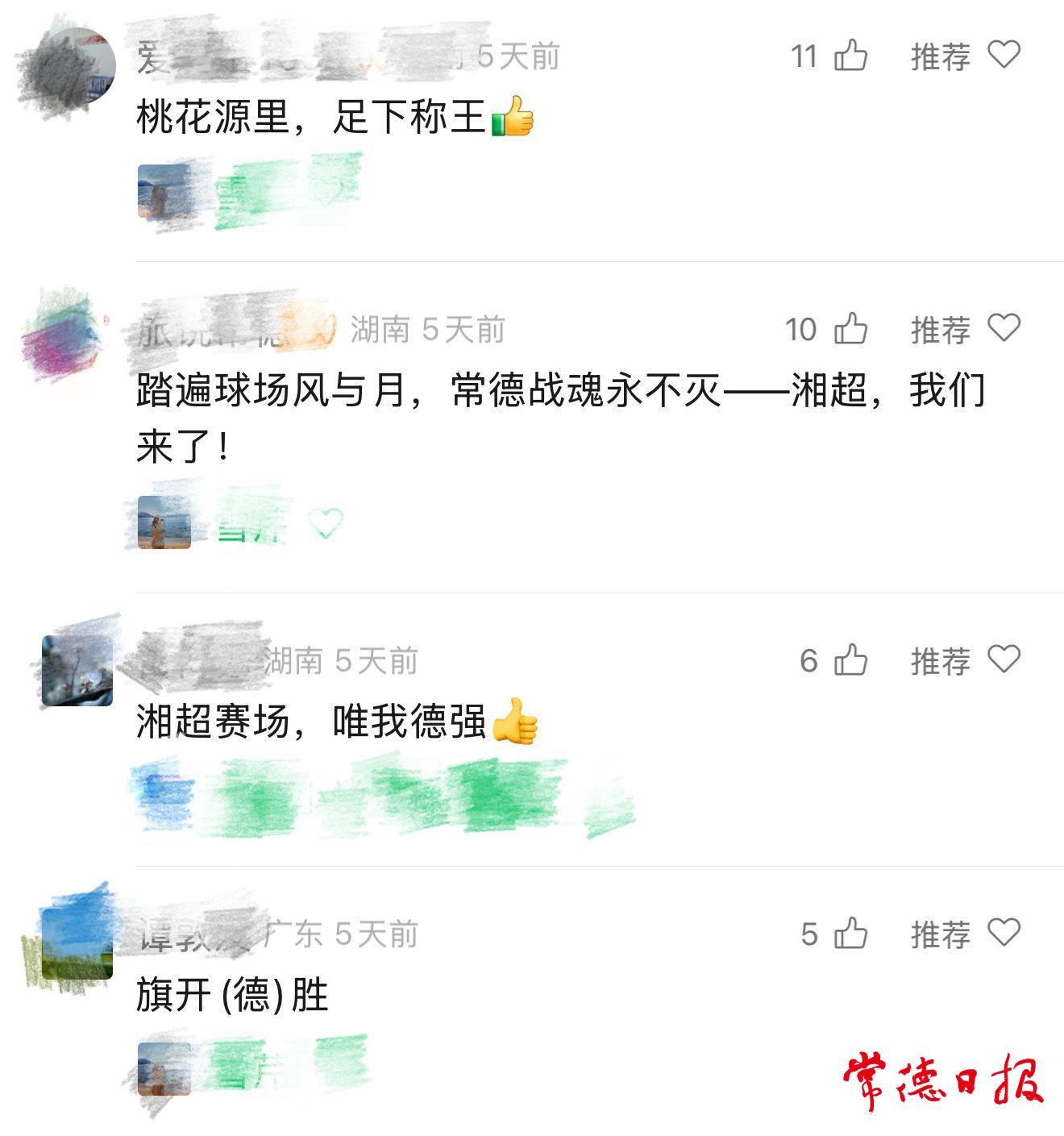This screenshot has height=1136, width=1064.
Task: Like the comment starting 踏遍球场风与月
Action: [x=850, y=329]
